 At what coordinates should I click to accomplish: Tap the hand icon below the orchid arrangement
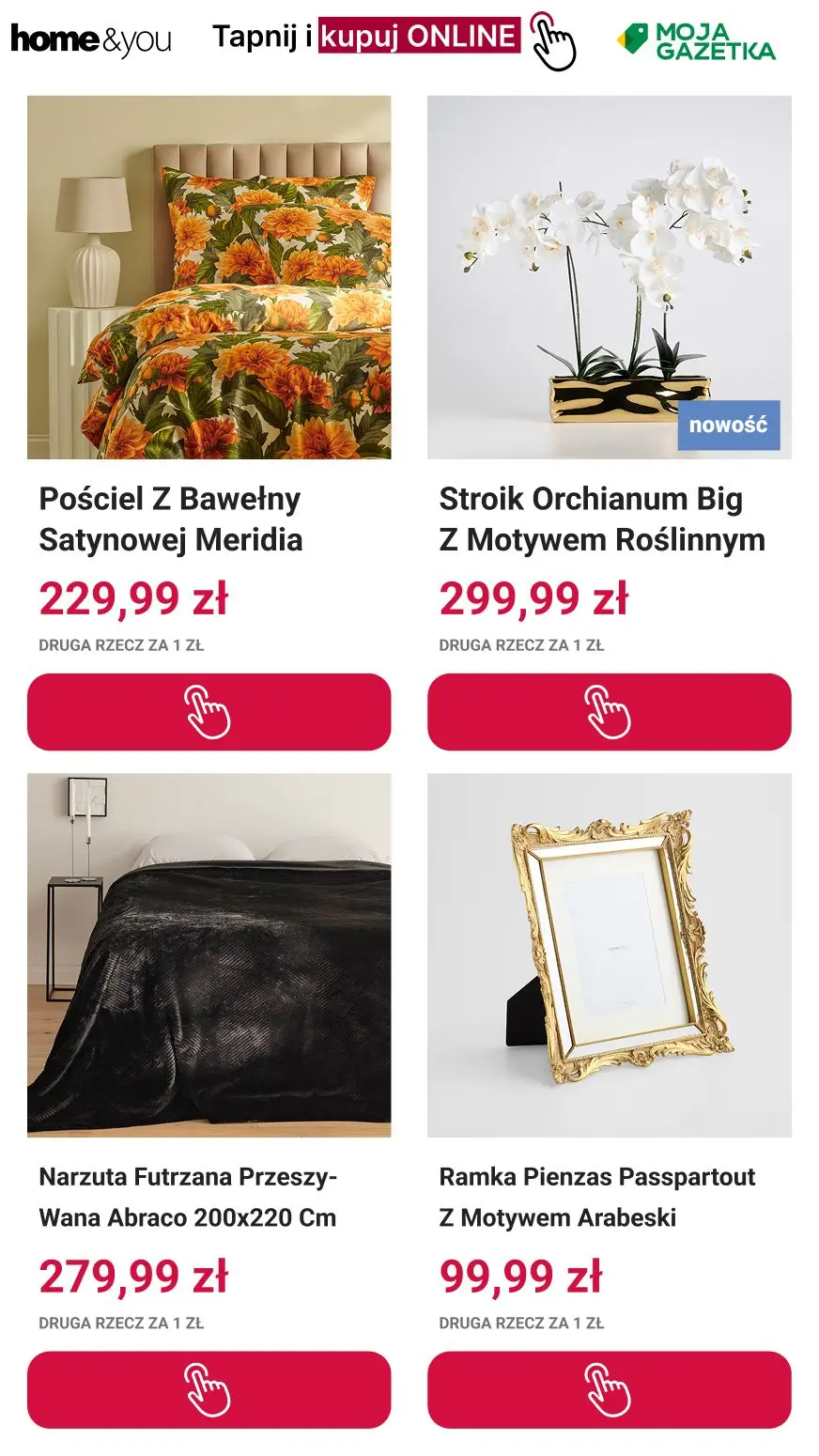pos(609,713)
